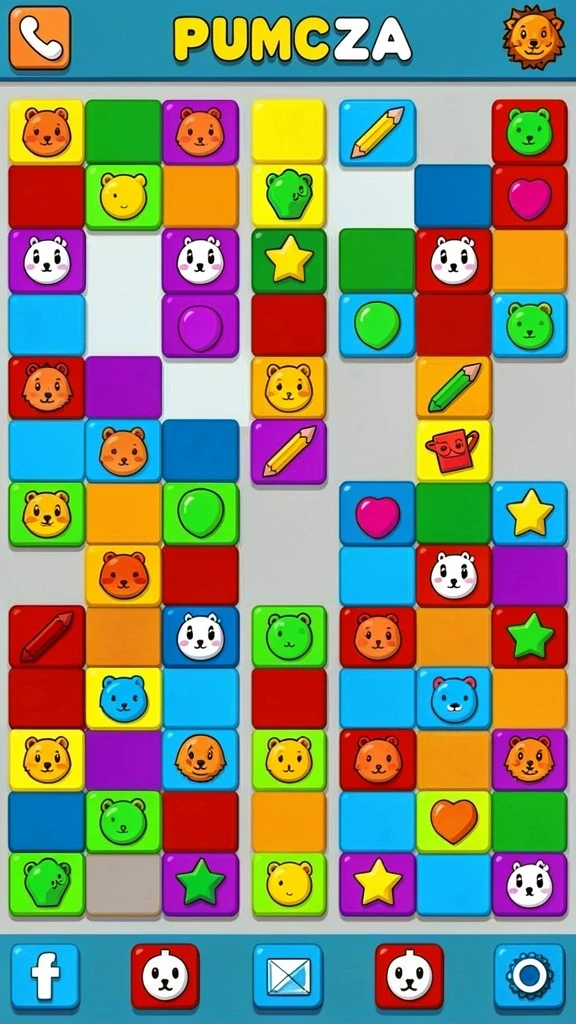Select the yellow pencil on purple tile
The width and height of the screenshot is (576, 1024).
click(x=289, y=451)
